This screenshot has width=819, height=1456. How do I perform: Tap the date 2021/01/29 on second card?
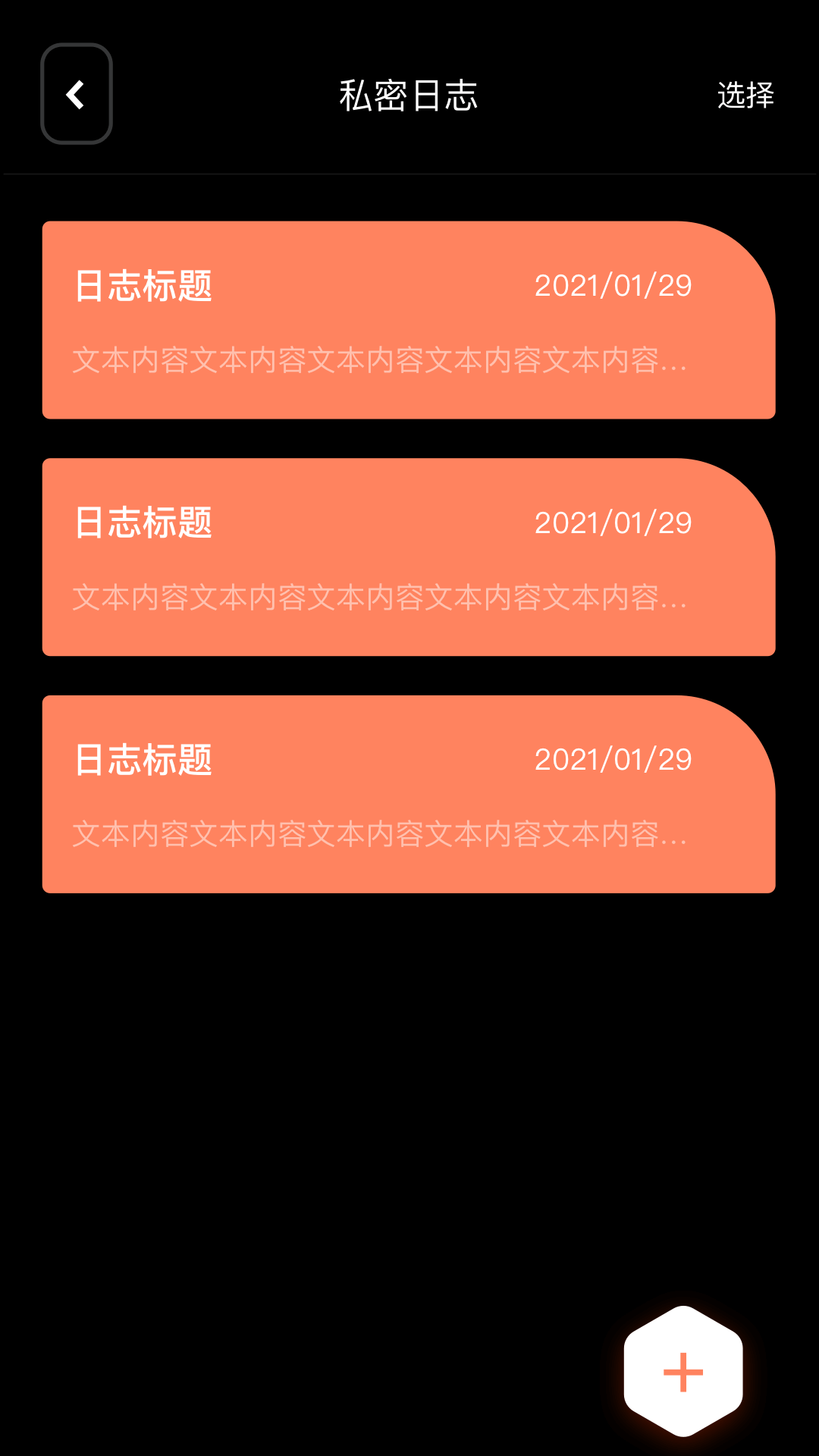pos(613,522)
